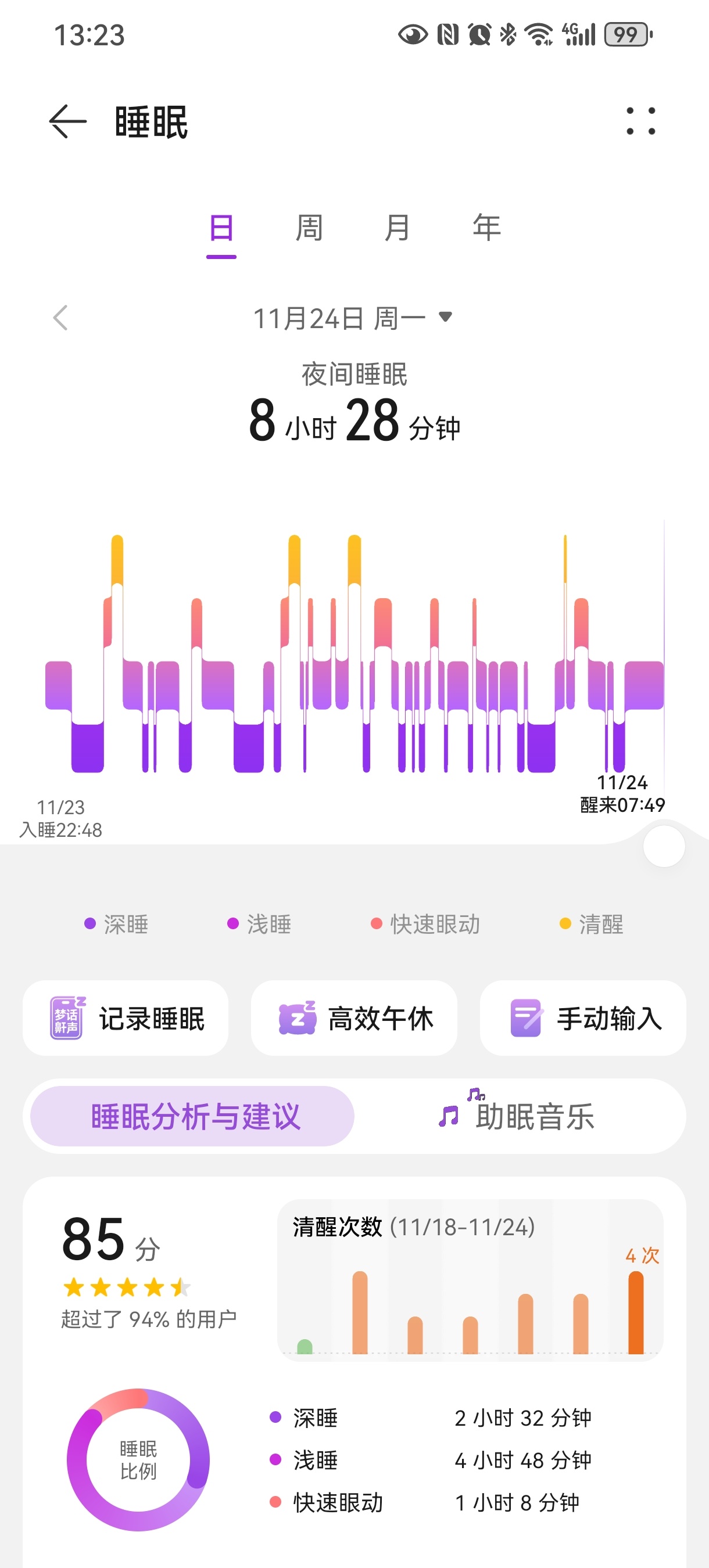Switch to the 年 yearly view
The image size is (709, 1568).
[486, 229]
